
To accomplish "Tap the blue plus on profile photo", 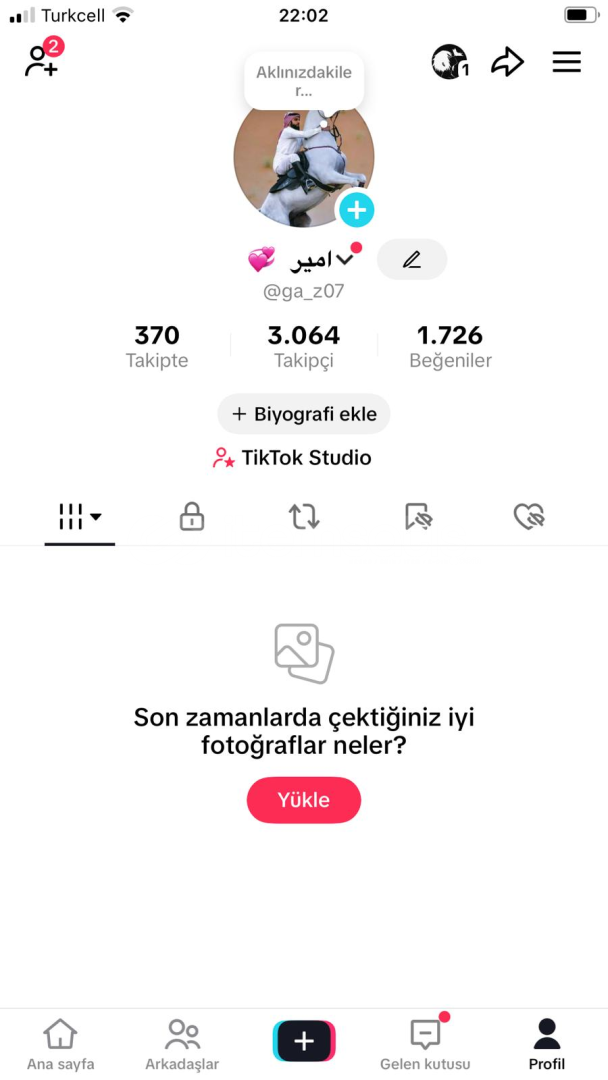I will (x=356, y=210).
